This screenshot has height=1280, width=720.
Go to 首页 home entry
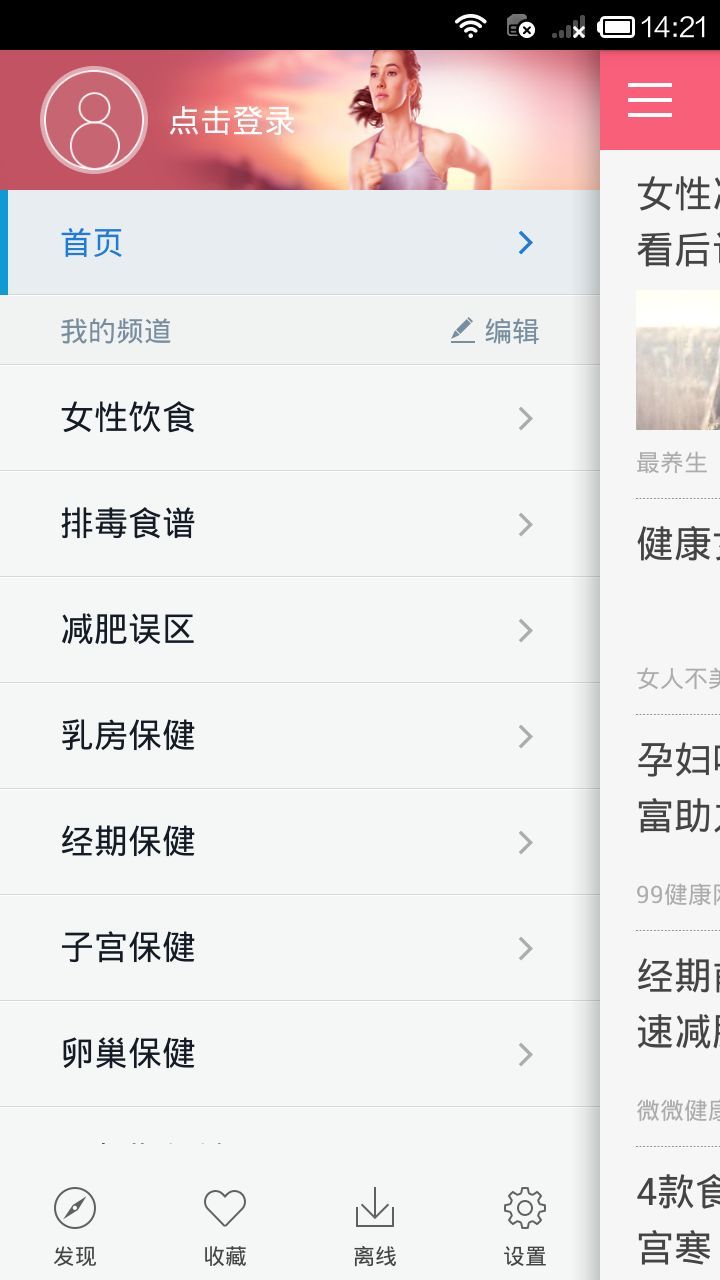300,243
